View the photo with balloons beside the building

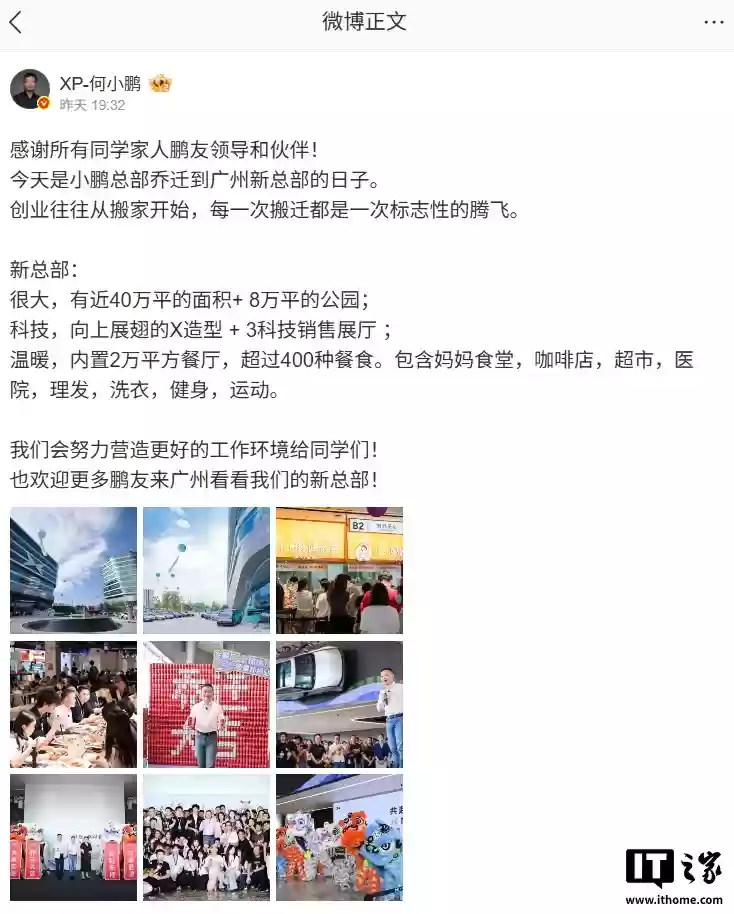point(206,570)
